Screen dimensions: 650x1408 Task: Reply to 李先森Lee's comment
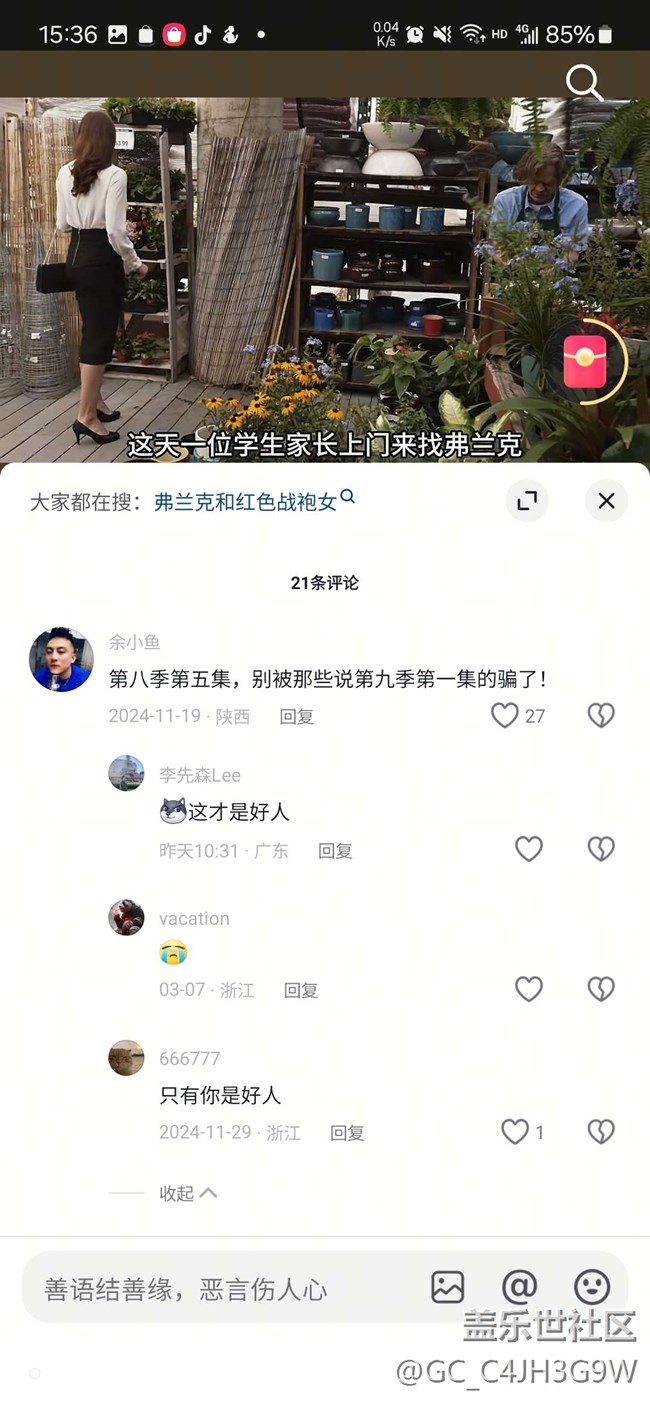pos(335,850)
